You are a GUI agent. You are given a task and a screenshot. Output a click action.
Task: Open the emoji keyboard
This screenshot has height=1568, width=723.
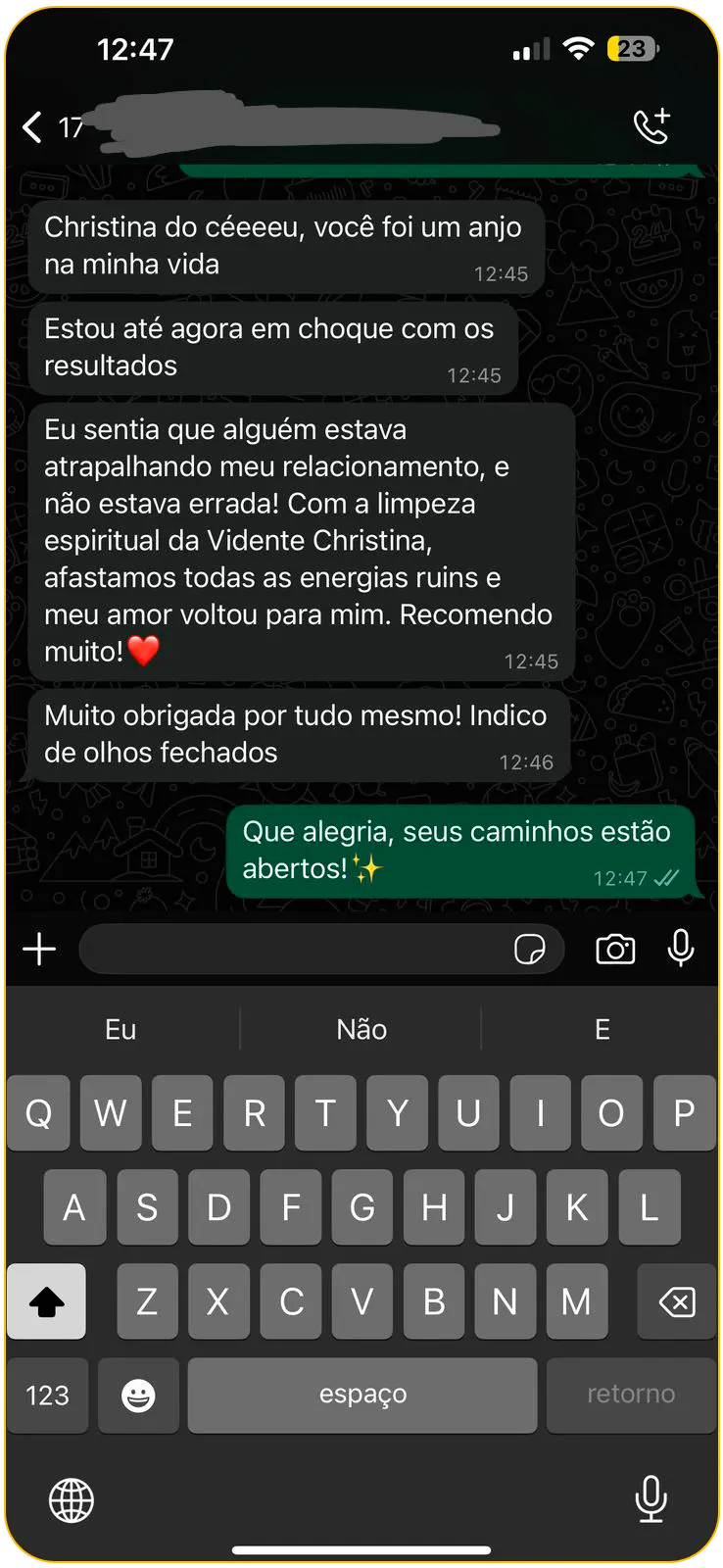[x=138, y=1395]
